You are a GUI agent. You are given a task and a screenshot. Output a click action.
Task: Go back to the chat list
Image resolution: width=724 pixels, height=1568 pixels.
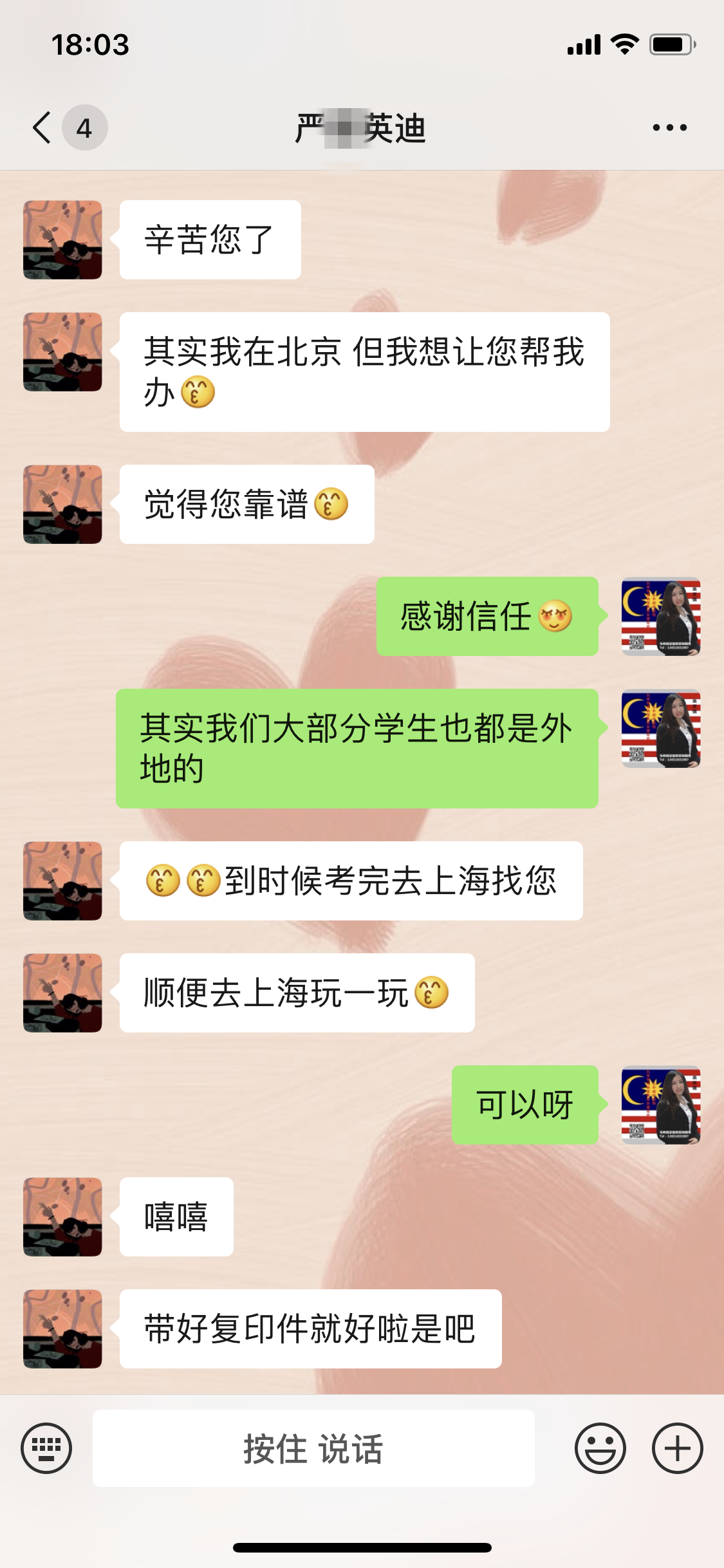42,127
